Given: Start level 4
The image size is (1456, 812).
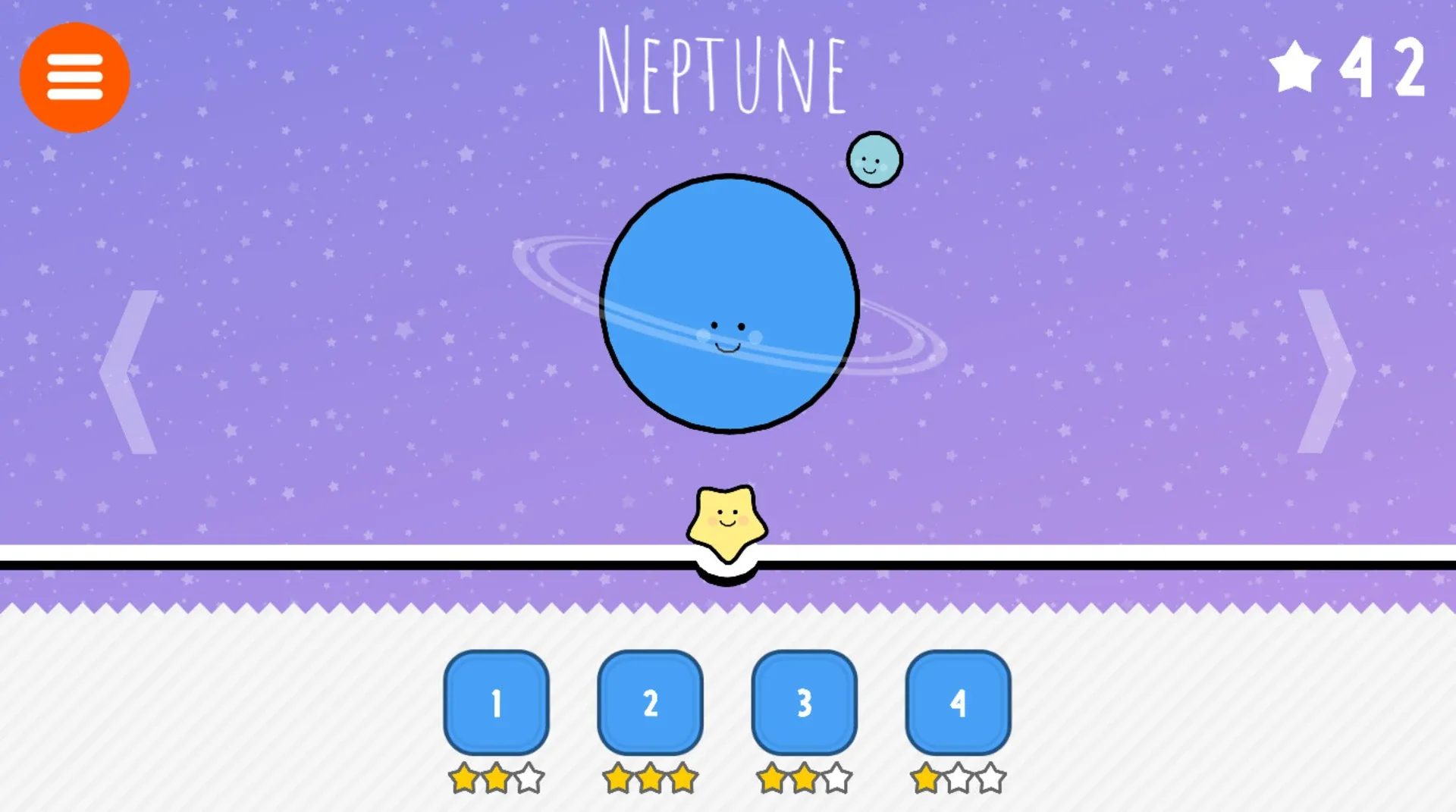Looking at the screenshot, I should (958, 702).
